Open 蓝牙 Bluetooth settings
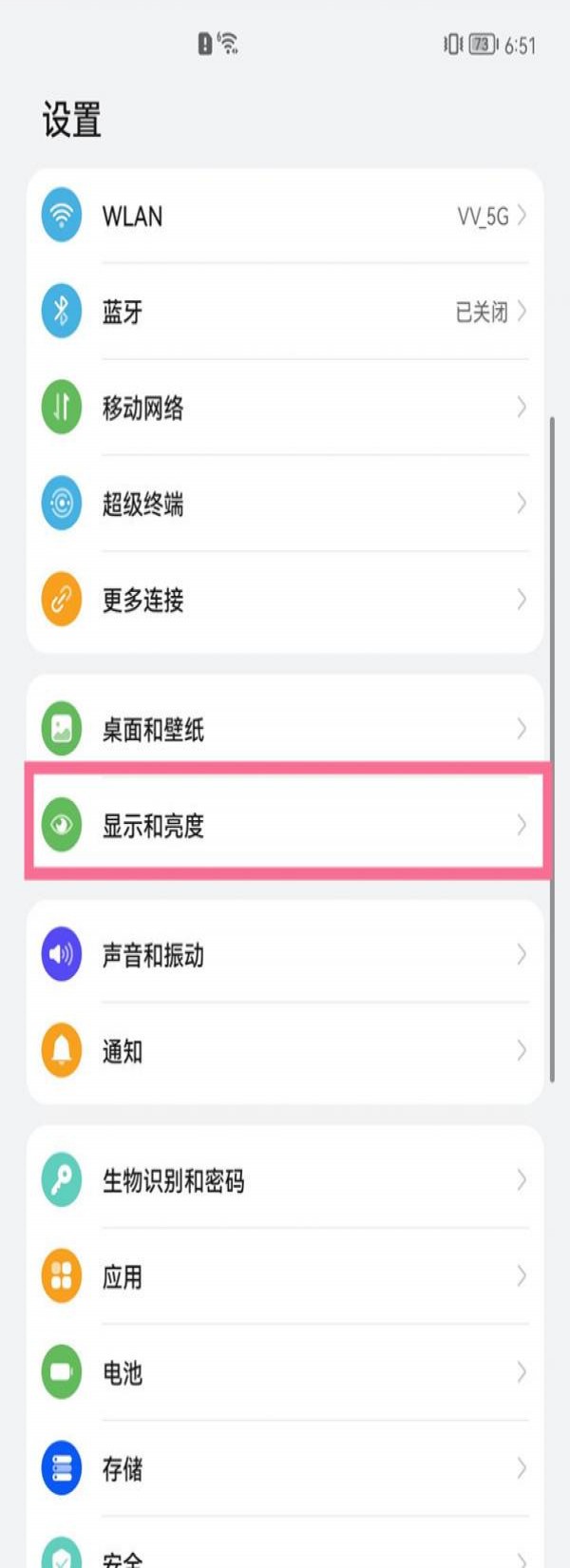 (285, 312)
